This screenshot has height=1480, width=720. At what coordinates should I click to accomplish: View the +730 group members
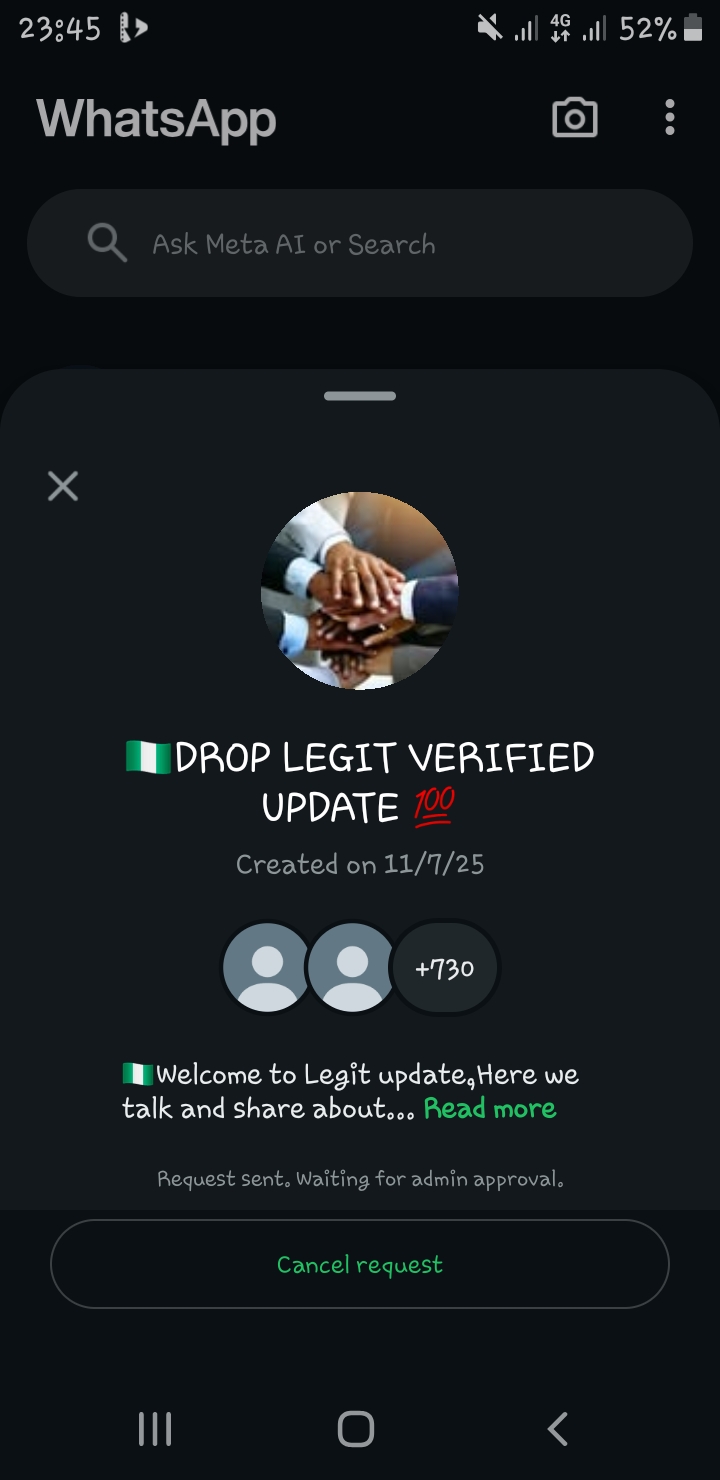click(445, 968)
